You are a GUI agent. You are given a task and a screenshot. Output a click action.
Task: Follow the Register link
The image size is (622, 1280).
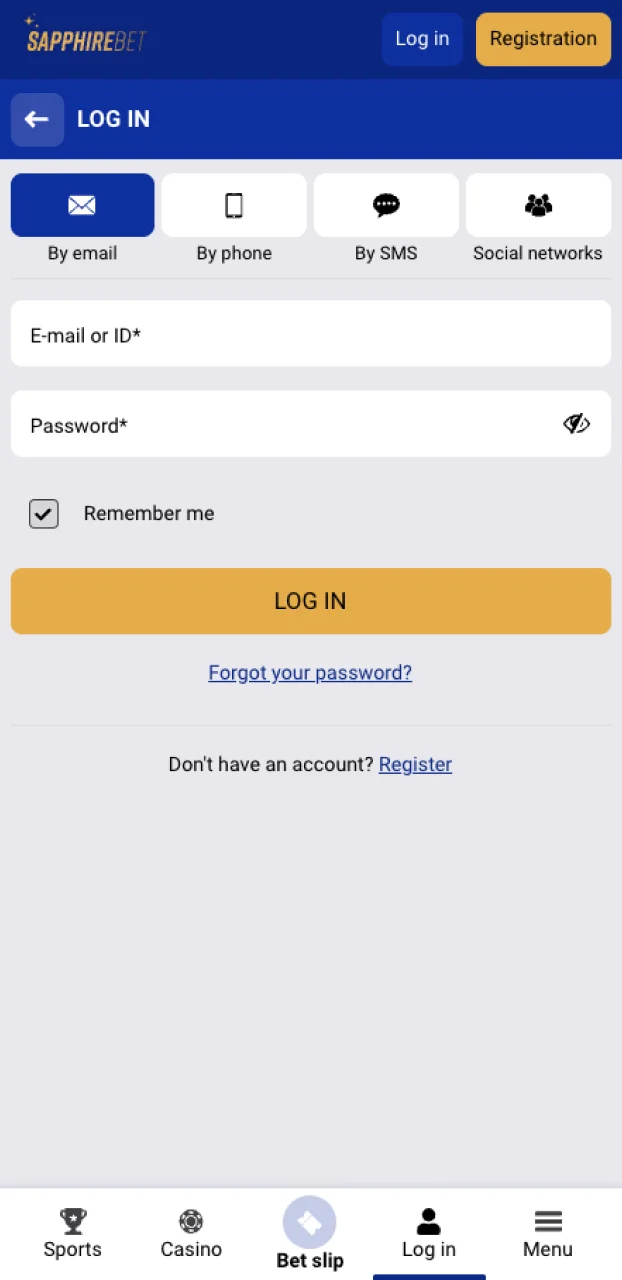pos(415,765)
